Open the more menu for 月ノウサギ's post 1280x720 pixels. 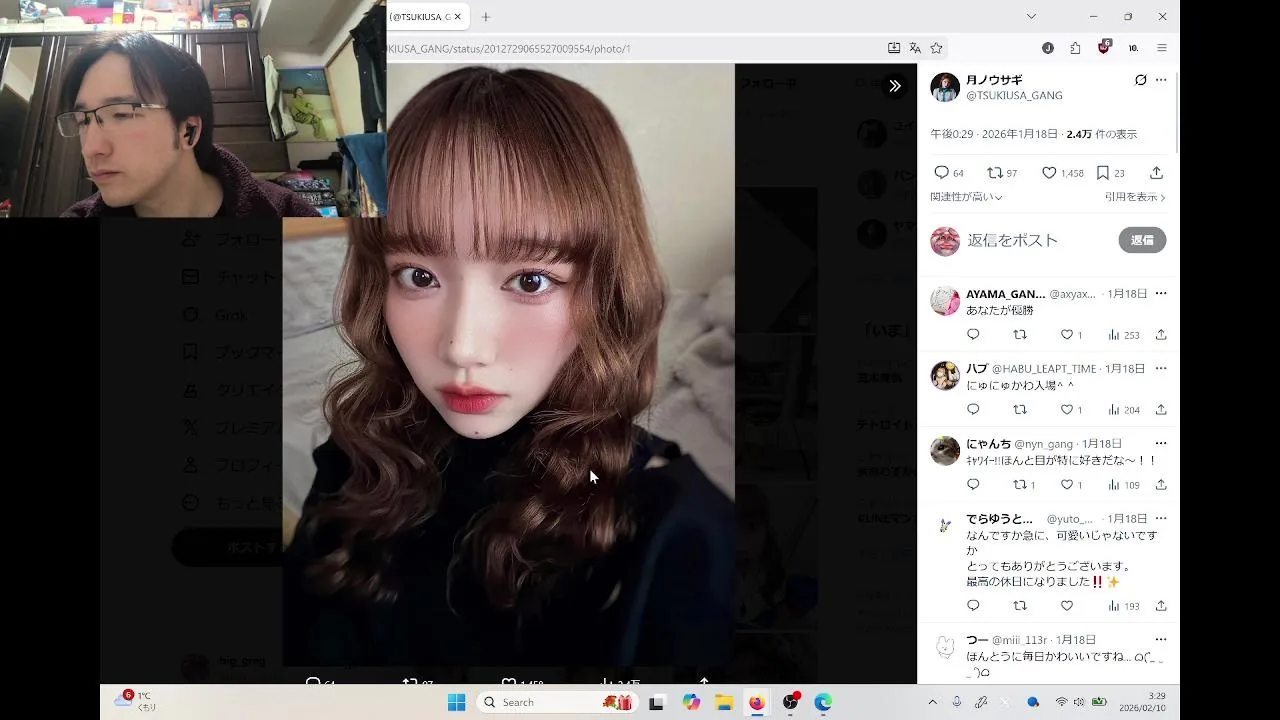pos(1161,80)
